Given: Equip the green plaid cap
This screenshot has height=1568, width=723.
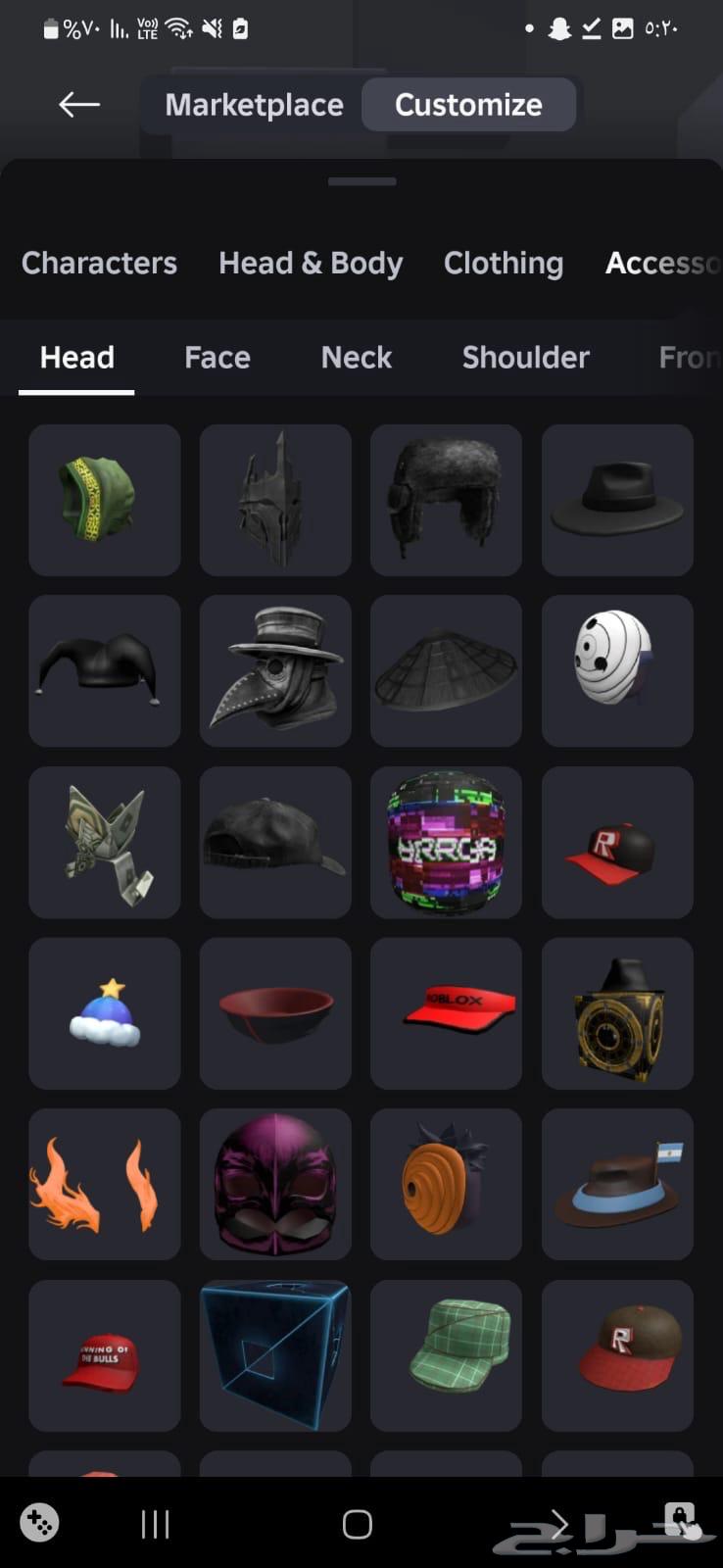Looking at the screenshot, I should pyautogui.click(x=446, y=1354).
